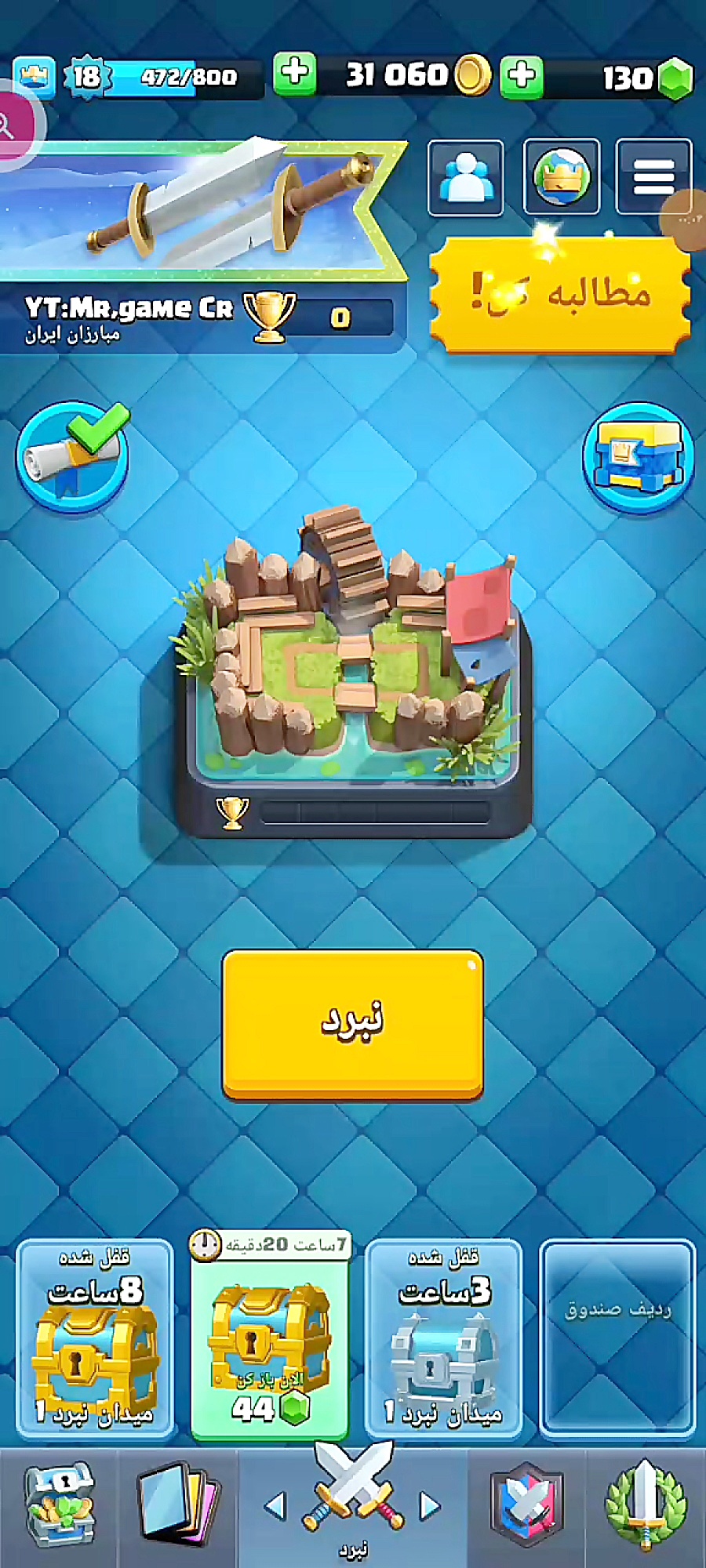Switch to the cards collection tab
The height and width of the screenshot is (1568, 706).
click(176, 1507)
